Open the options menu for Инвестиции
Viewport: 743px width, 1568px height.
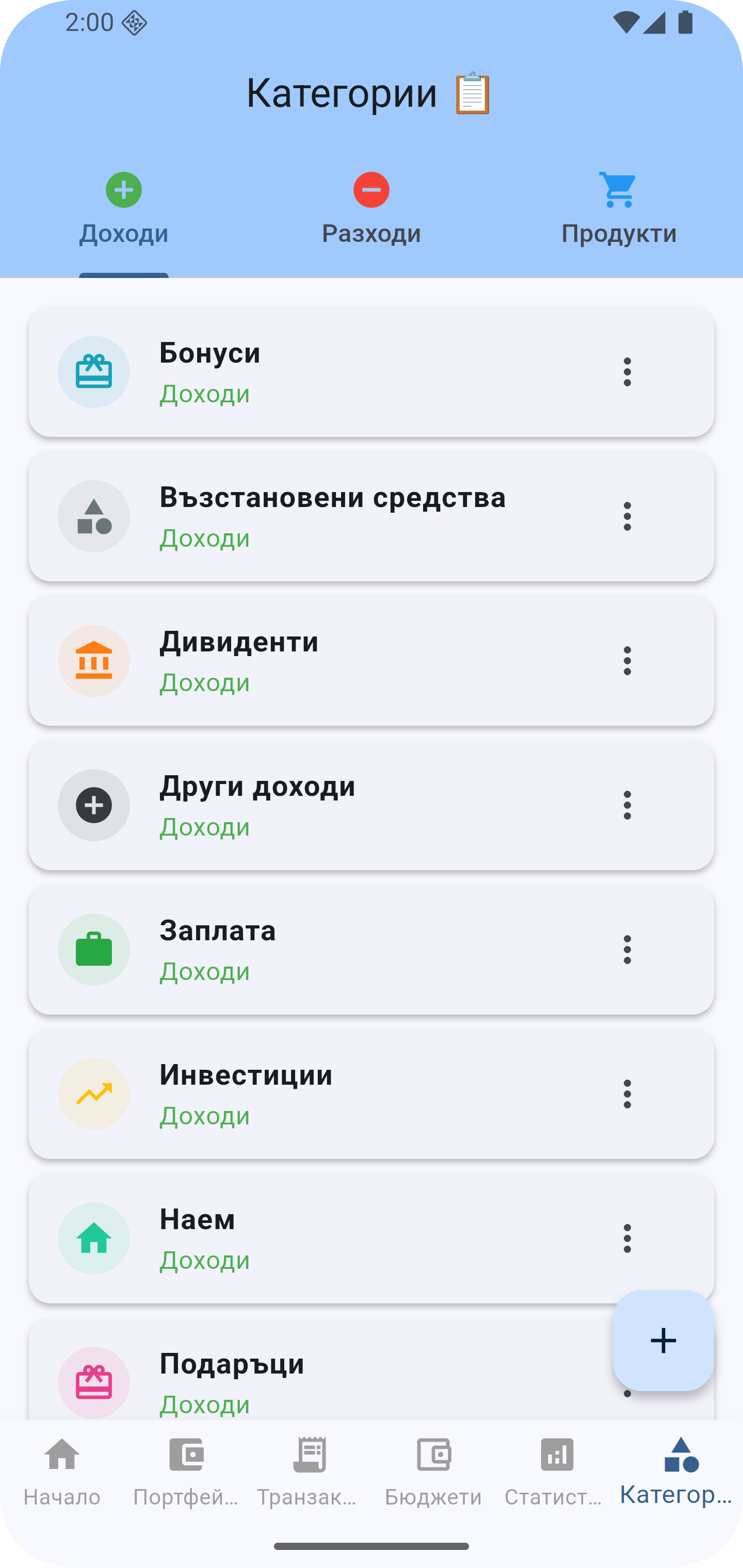[627, 1093]
